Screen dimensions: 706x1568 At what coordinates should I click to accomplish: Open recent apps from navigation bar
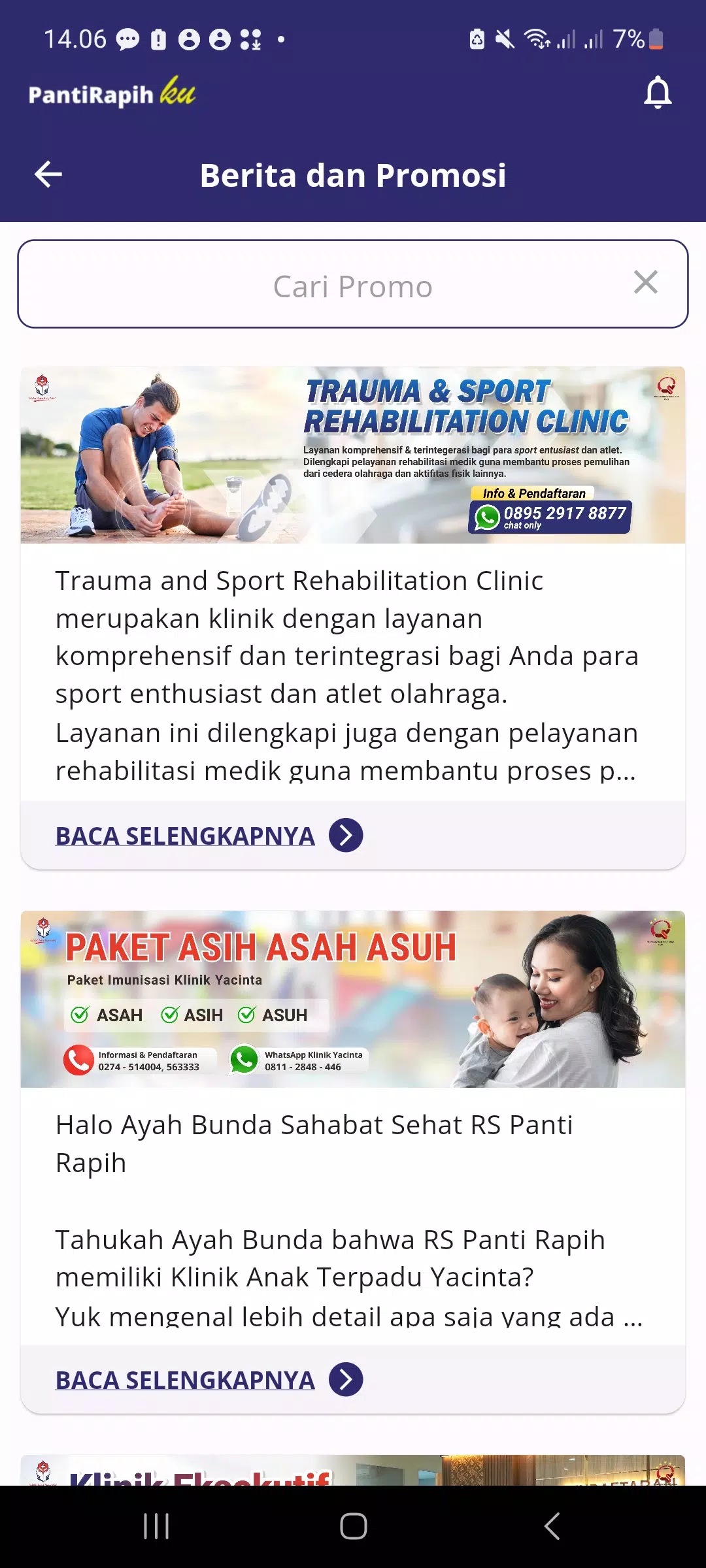pyautogui.click(x=156, y=1527)
